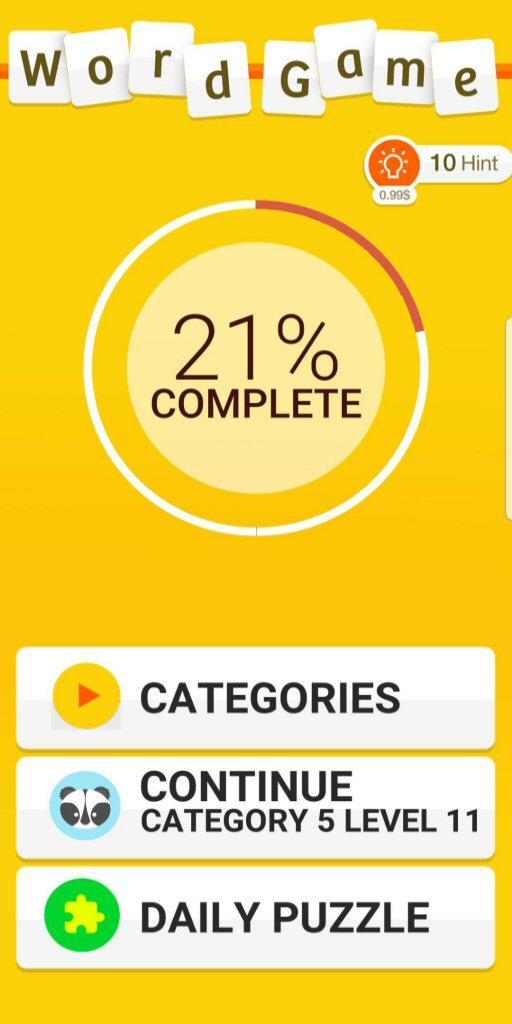Start the Daily Puzzle

click(255, 917)
